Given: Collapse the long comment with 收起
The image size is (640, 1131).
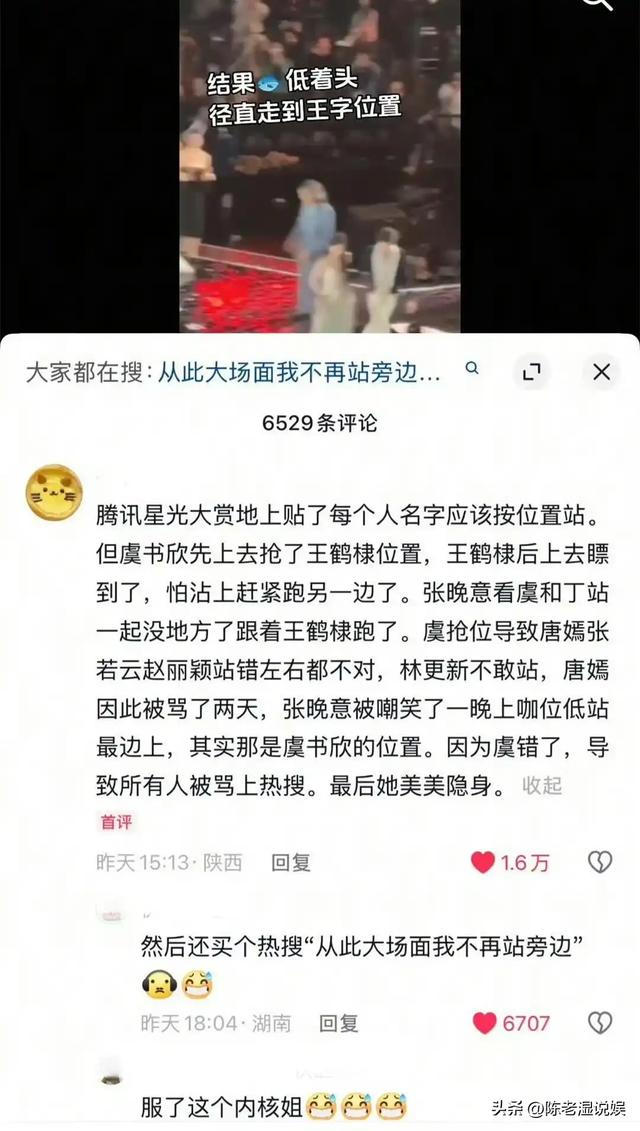Looking at the screenshot, I should point(542,785).
